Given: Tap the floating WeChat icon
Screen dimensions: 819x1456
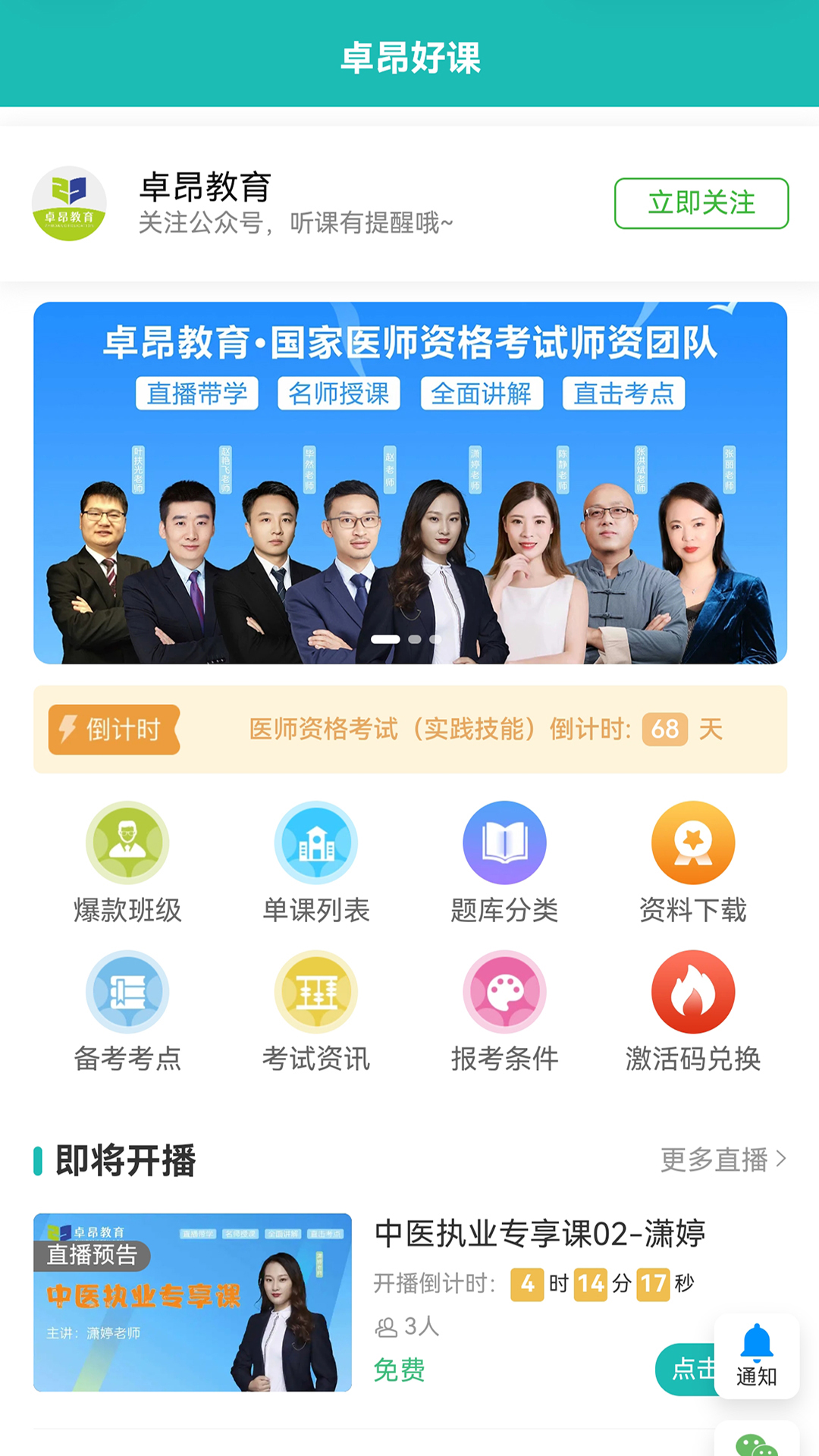Looking at the screenshot, I should coord(757,1442).
